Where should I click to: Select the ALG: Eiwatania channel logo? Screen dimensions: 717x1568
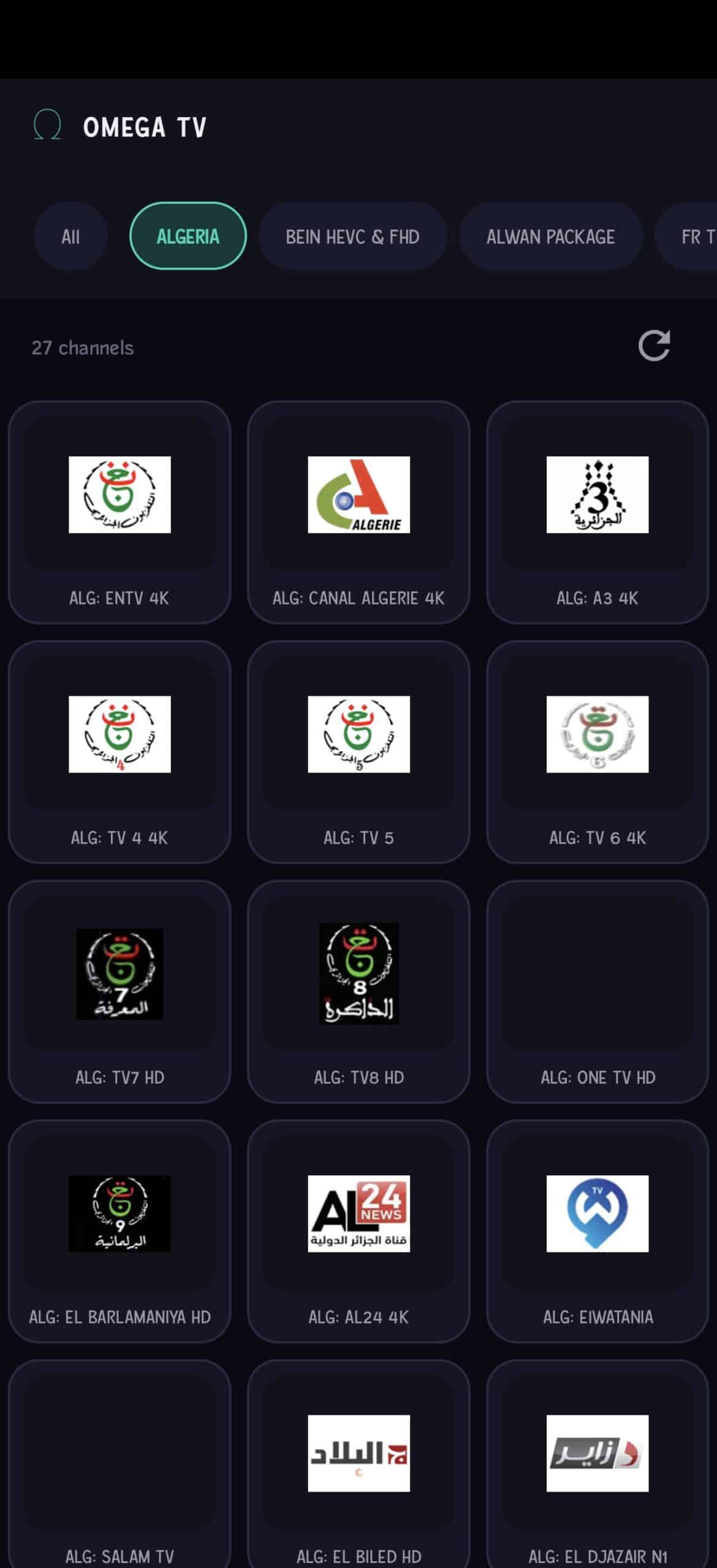597,1214
